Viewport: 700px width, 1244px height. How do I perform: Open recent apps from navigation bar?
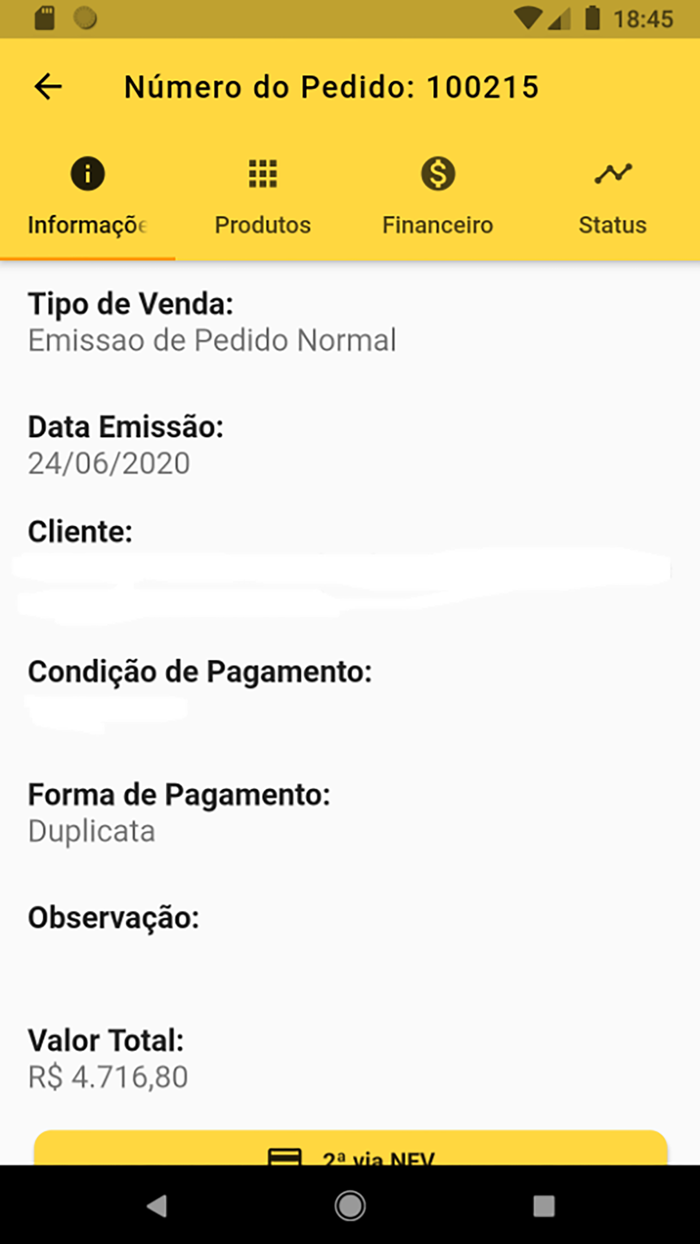(543, 1206)
